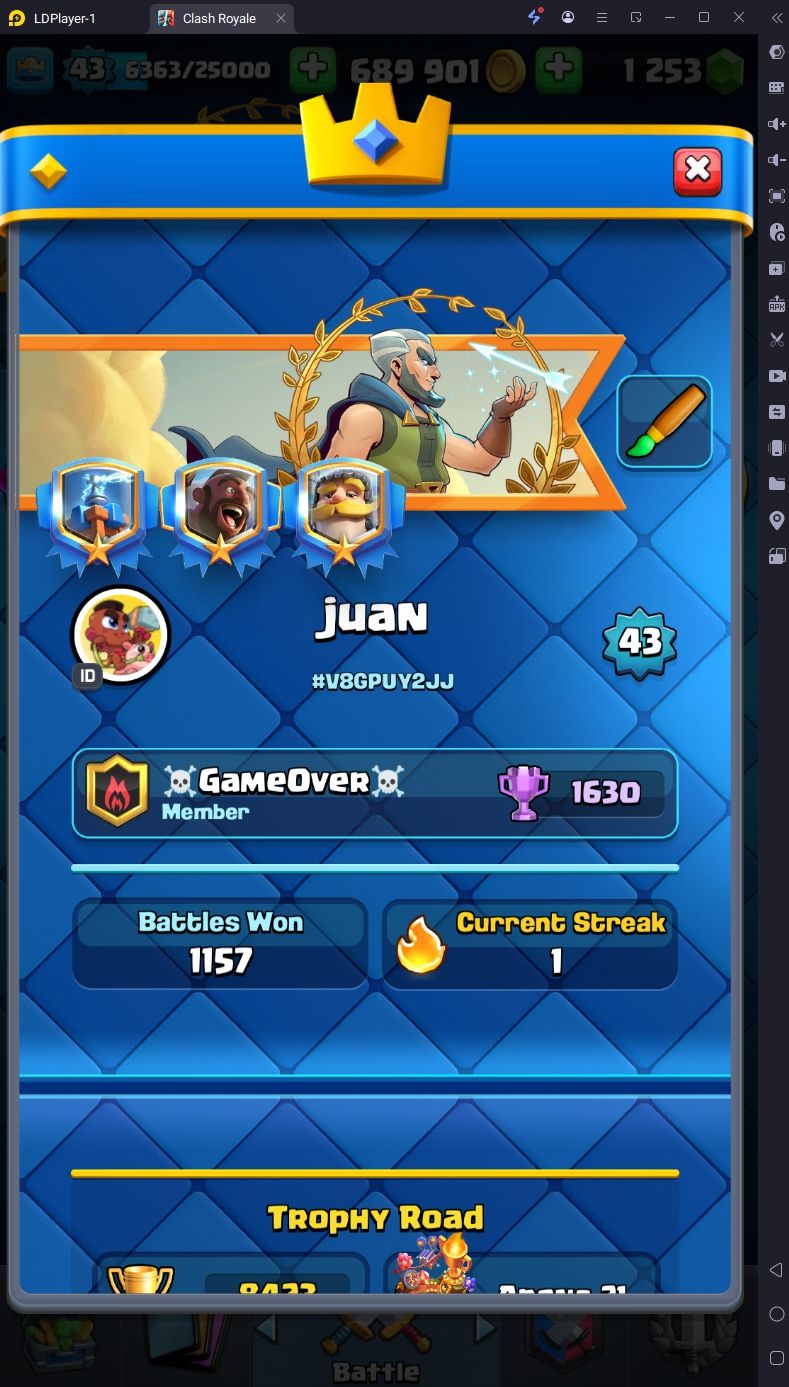Open the Battles Won stat tile
Screen dimensions: 789x1387
[220, 944]
